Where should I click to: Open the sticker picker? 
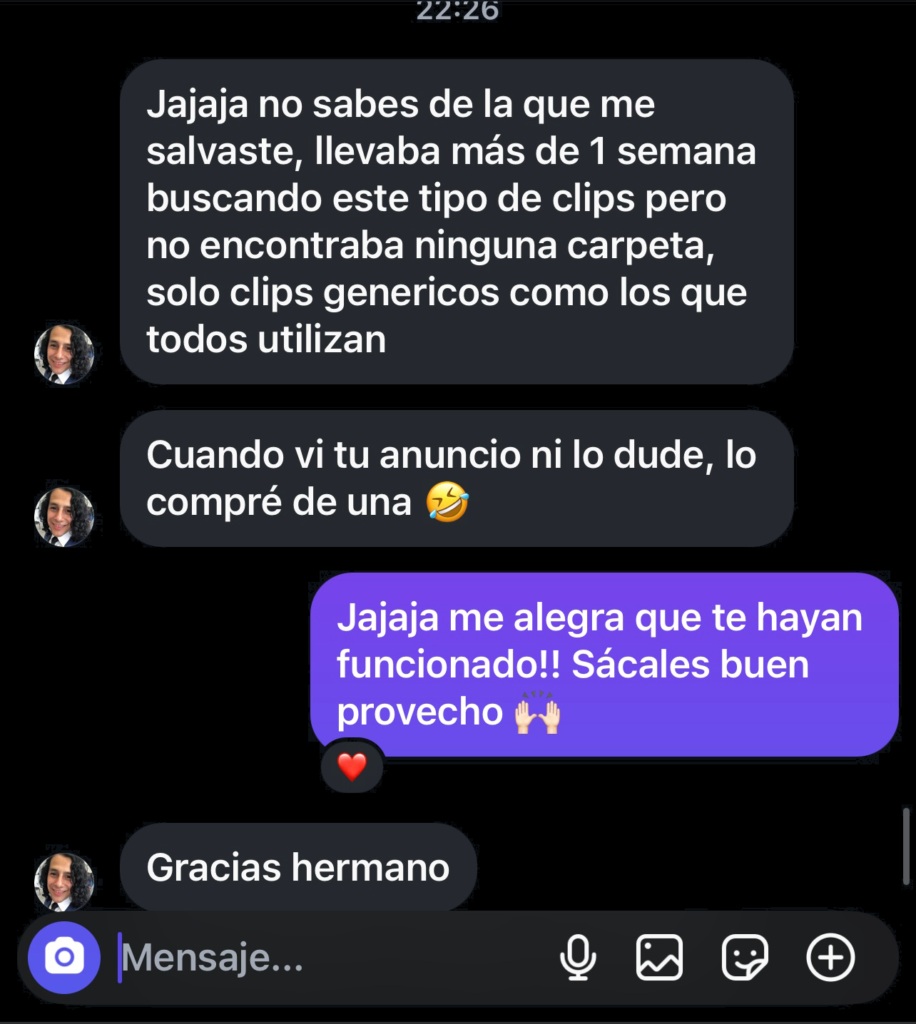[x=745, y=958]
